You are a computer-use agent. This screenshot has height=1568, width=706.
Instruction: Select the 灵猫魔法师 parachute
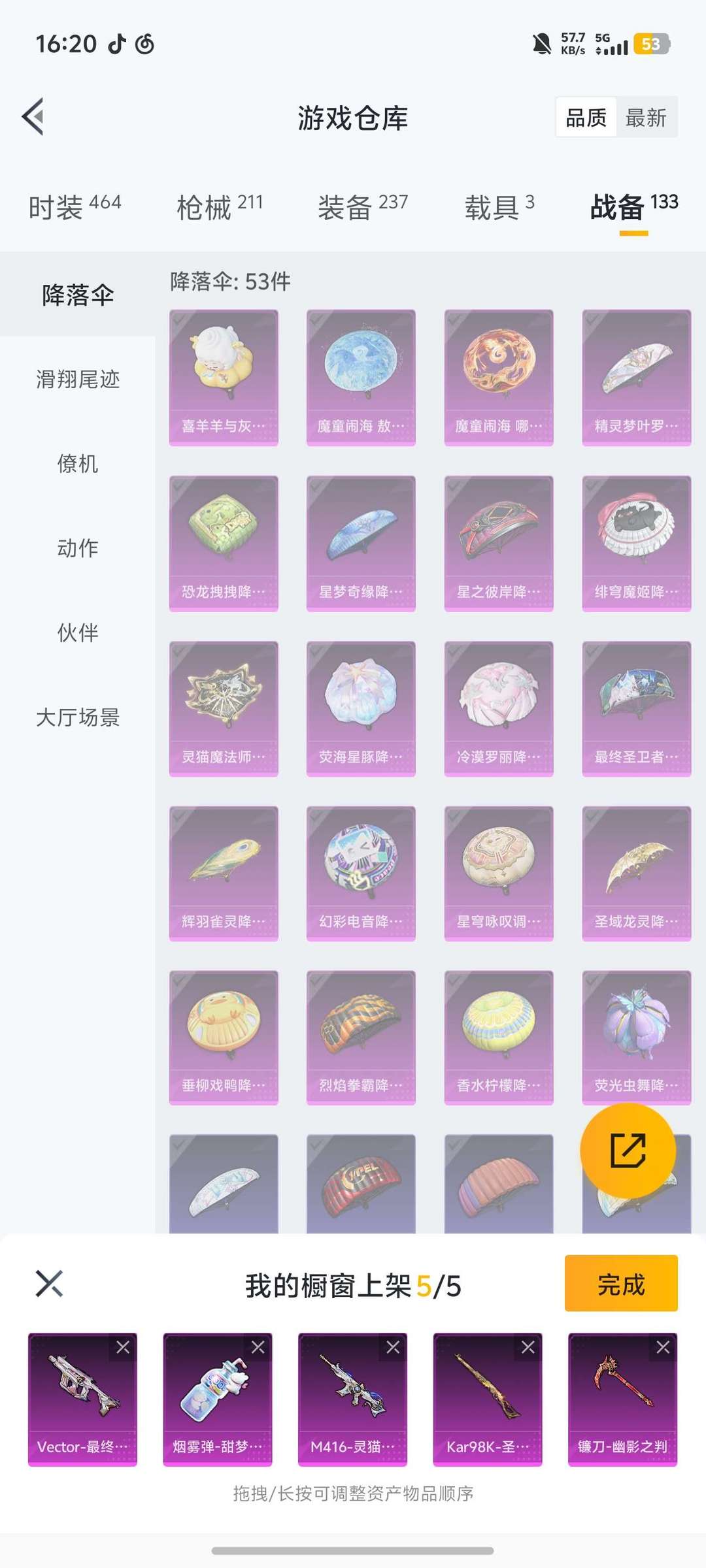pyautogui.click(x=224, y=709)
